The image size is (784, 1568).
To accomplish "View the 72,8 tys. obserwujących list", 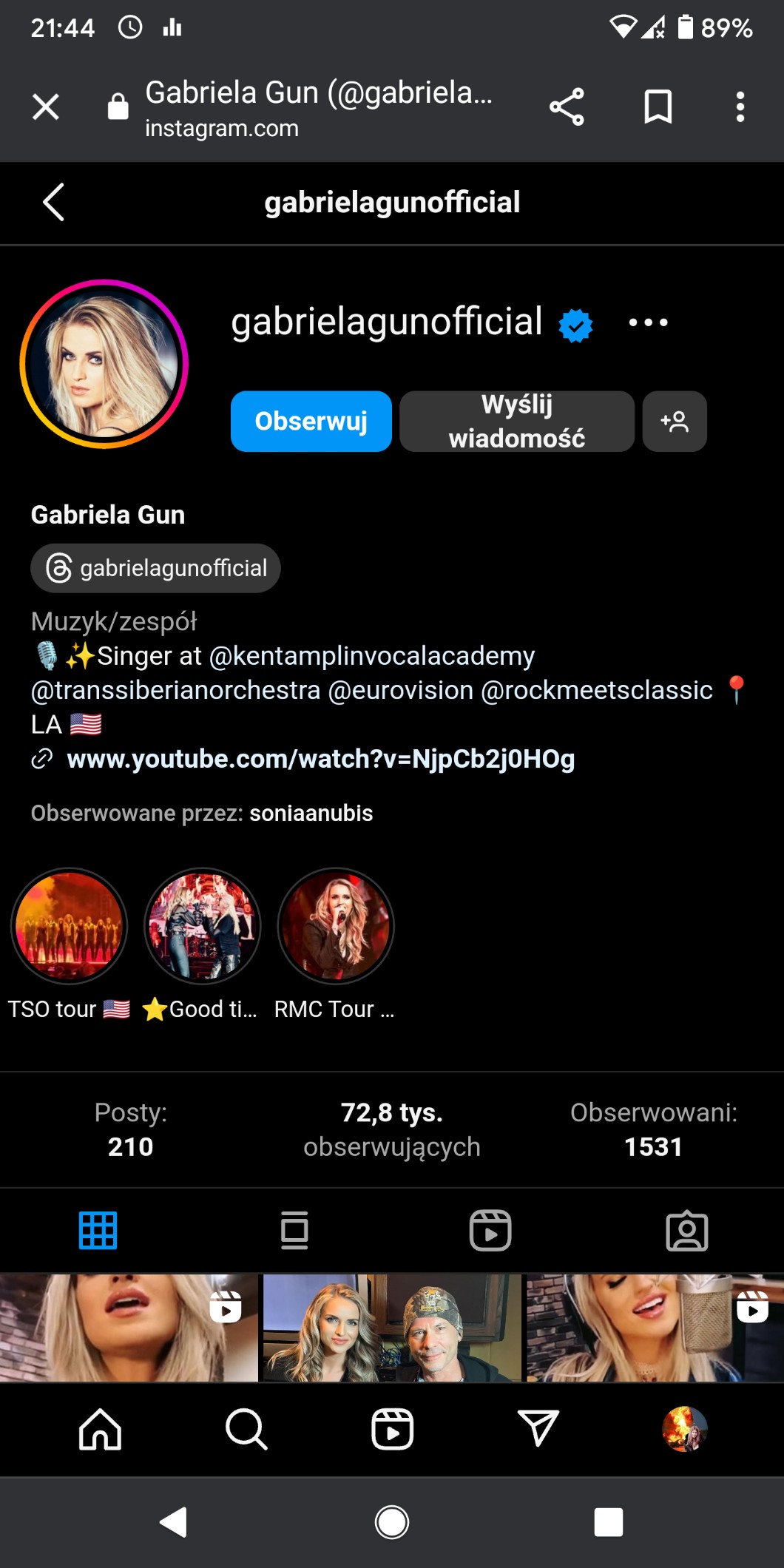I will pyautogui.click(x=391, y=1129).
